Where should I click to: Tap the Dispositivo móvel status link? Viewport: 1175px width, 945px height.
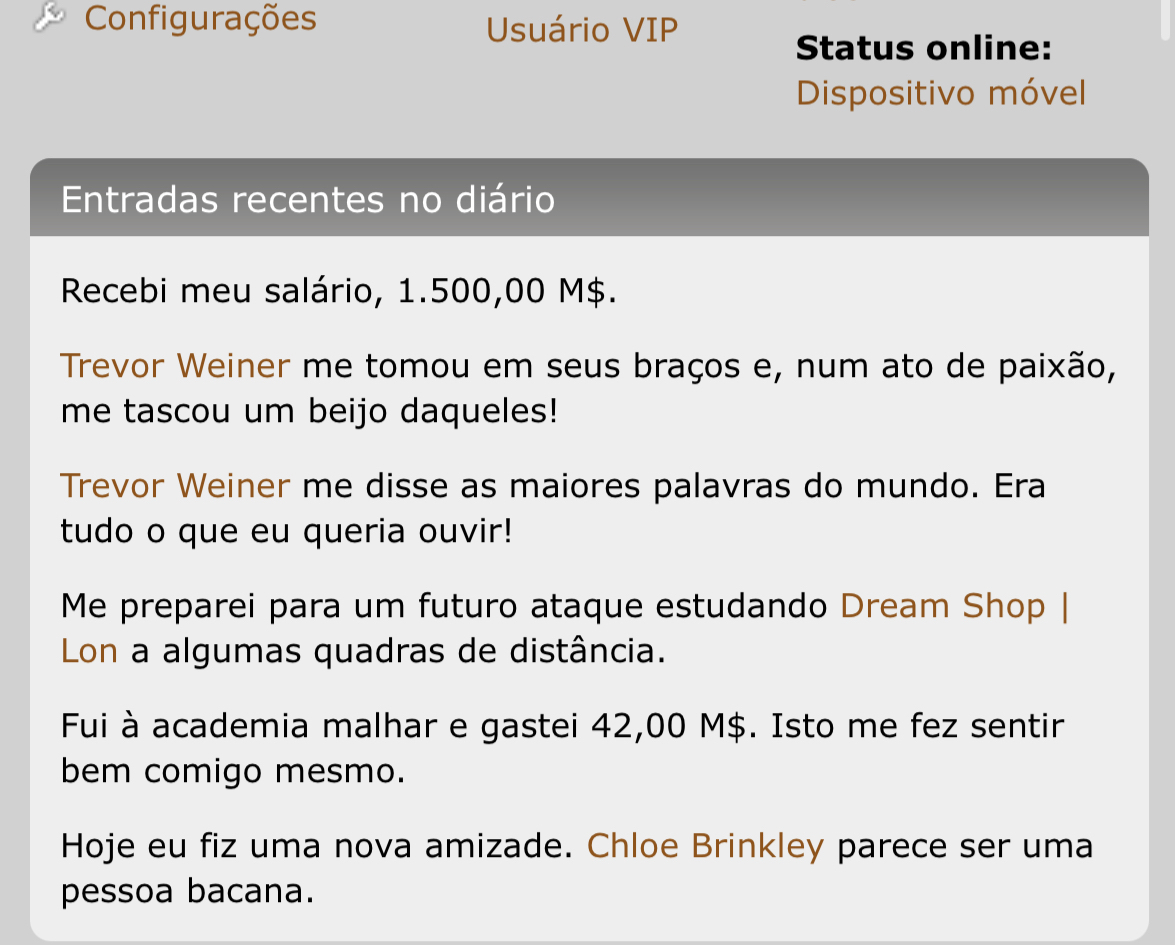(x=940, y=93)
